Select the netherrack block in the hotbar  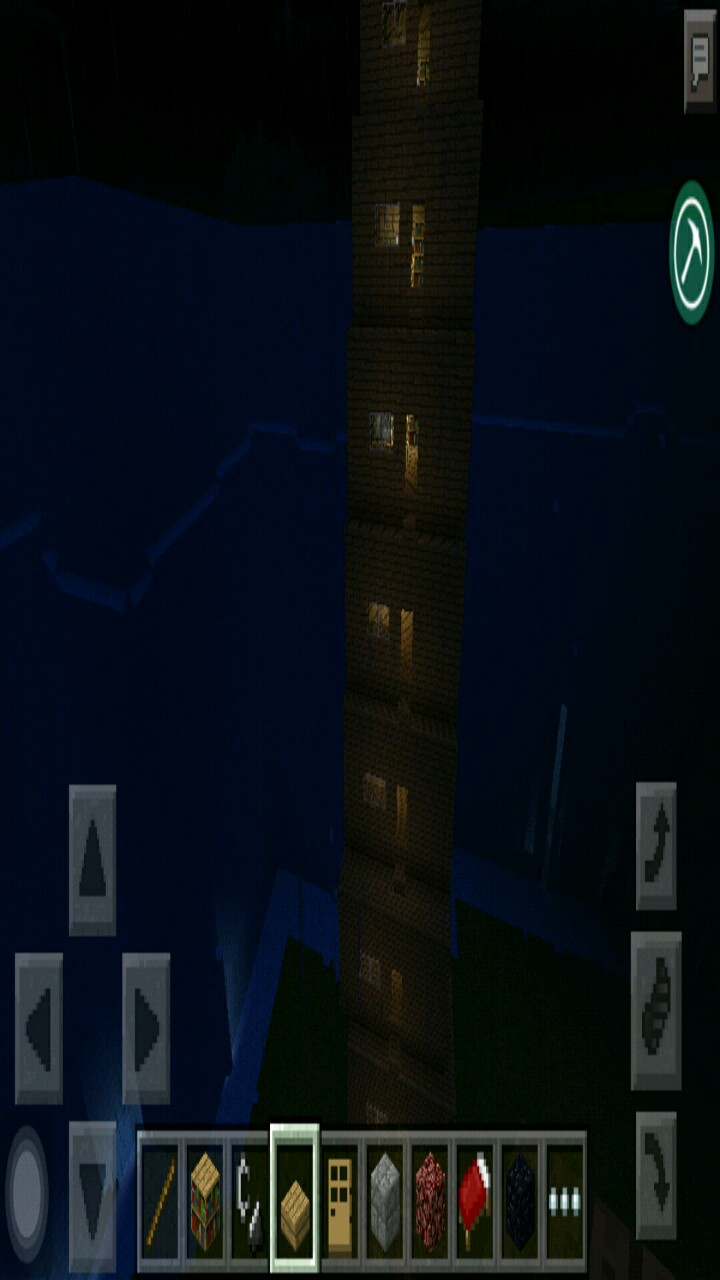tap(430, 1202)
